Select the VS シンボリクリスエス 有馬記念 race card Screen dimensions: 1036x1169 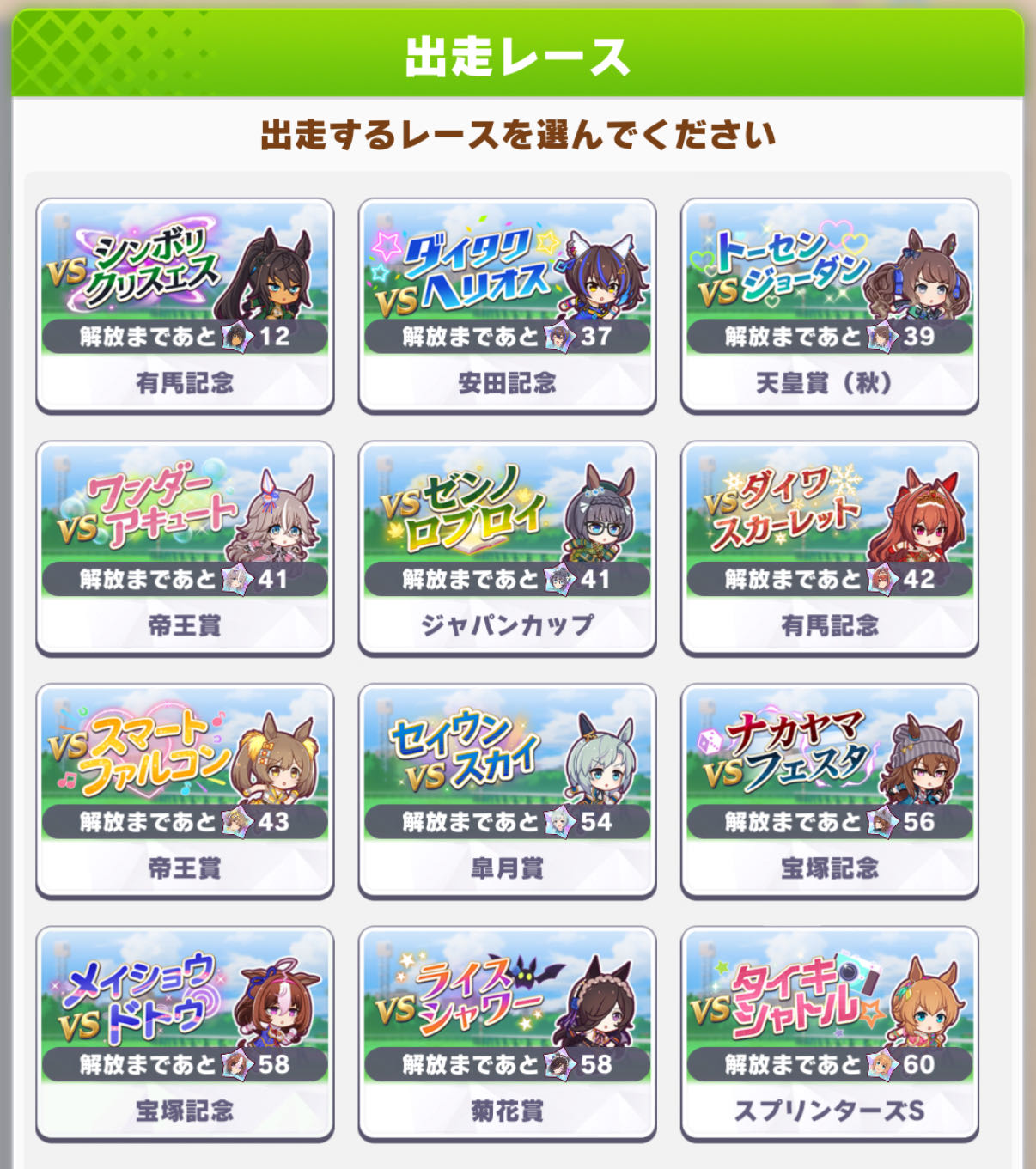(185, 305)
